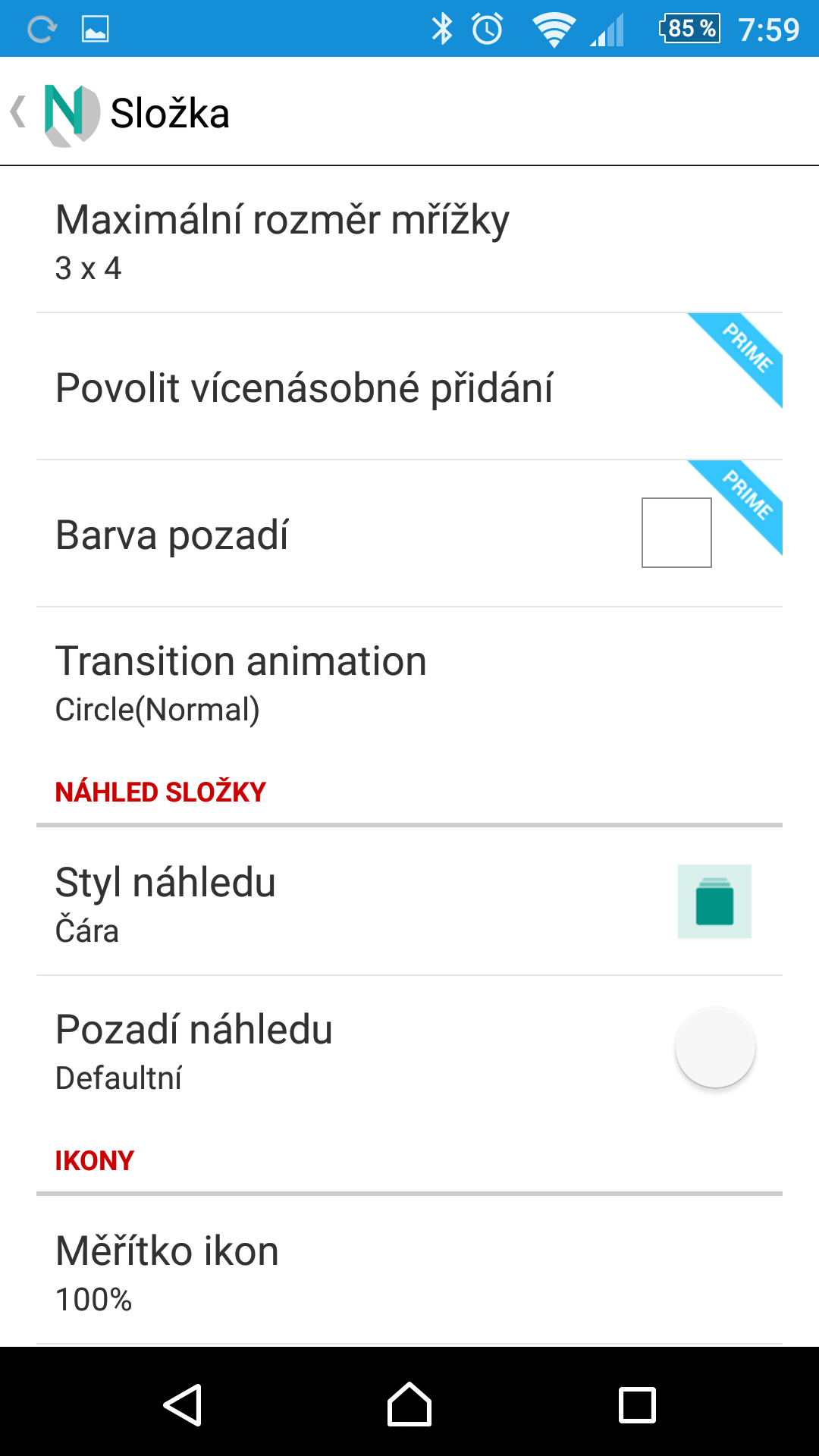Open recent apps from navigation bar
Screen dimensions: 819x1456
tap(637, 1405)
